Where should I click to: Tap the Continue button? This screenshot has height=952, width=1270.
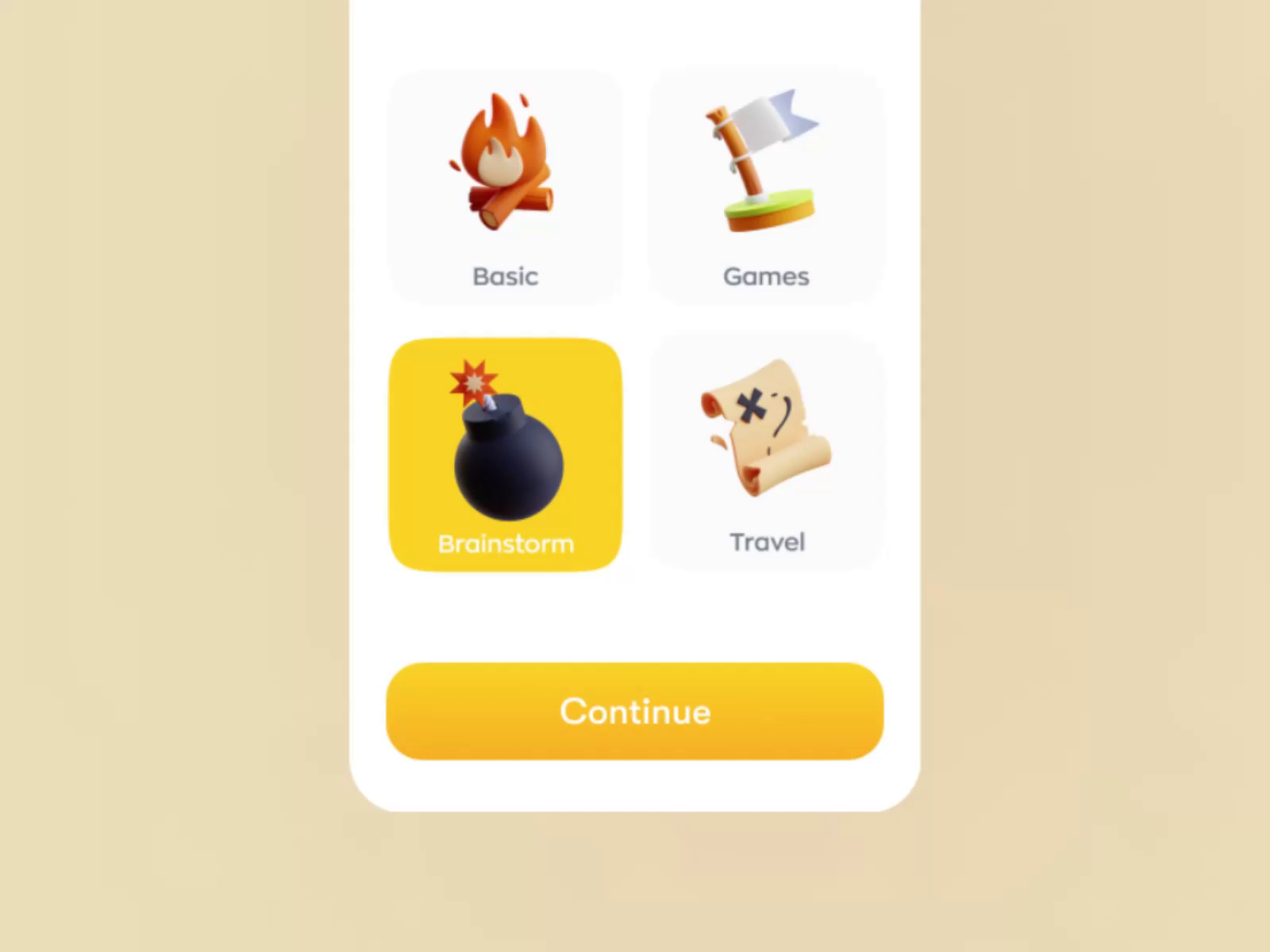(634, 711)
